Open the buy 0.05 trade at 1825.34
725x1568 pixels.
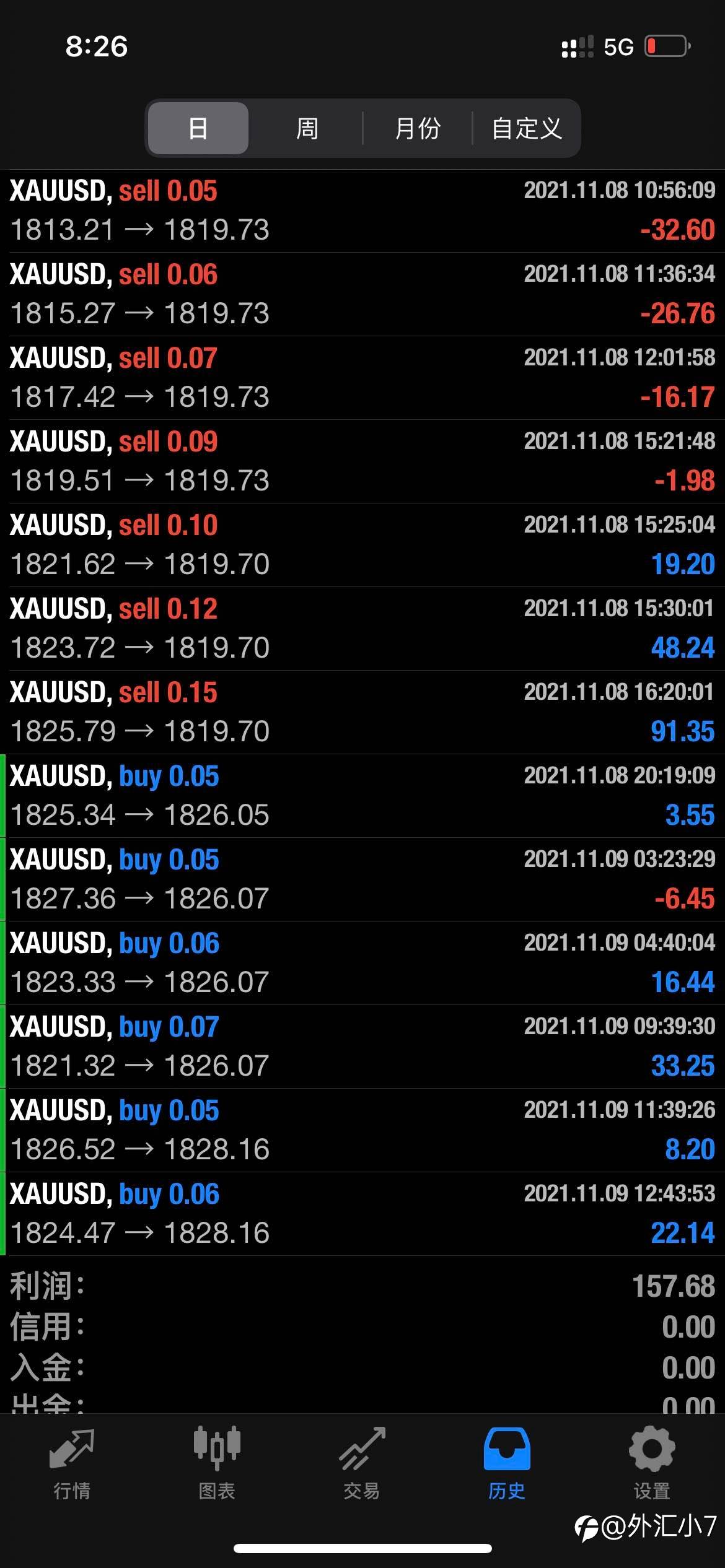362,796
